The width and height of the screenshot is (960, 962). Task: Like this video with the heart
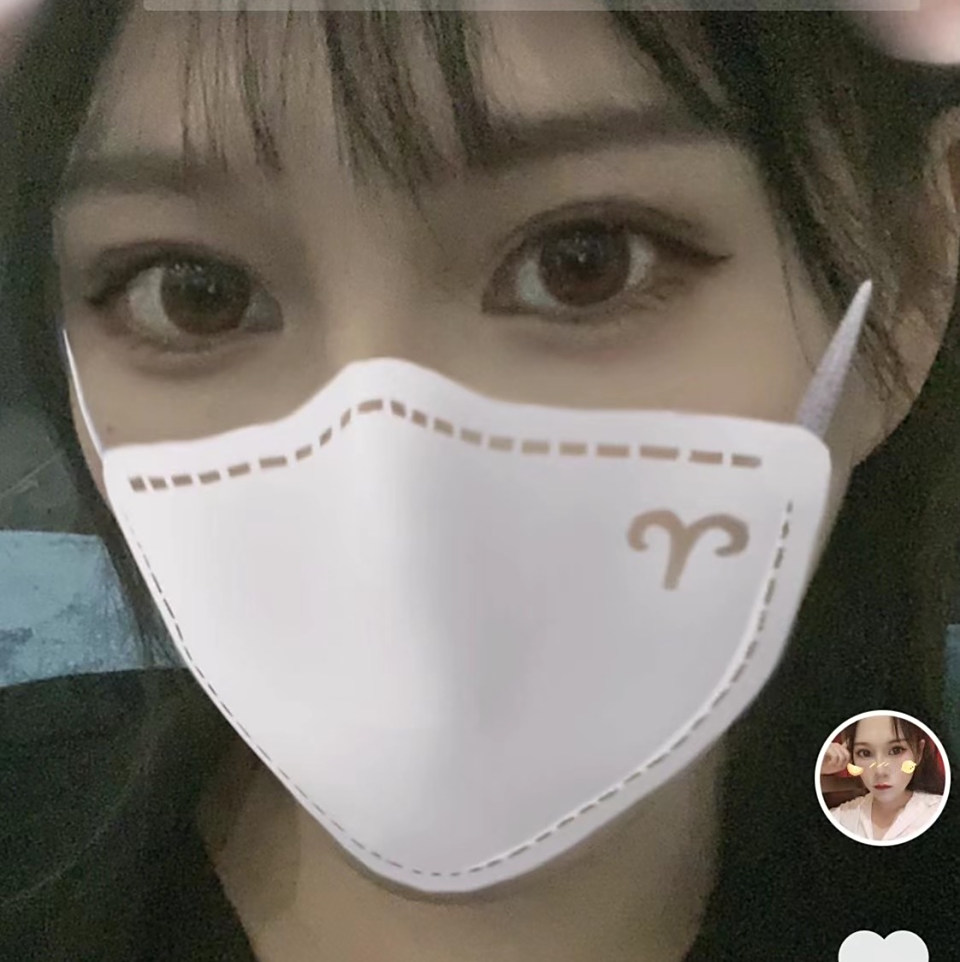(883, 948)
